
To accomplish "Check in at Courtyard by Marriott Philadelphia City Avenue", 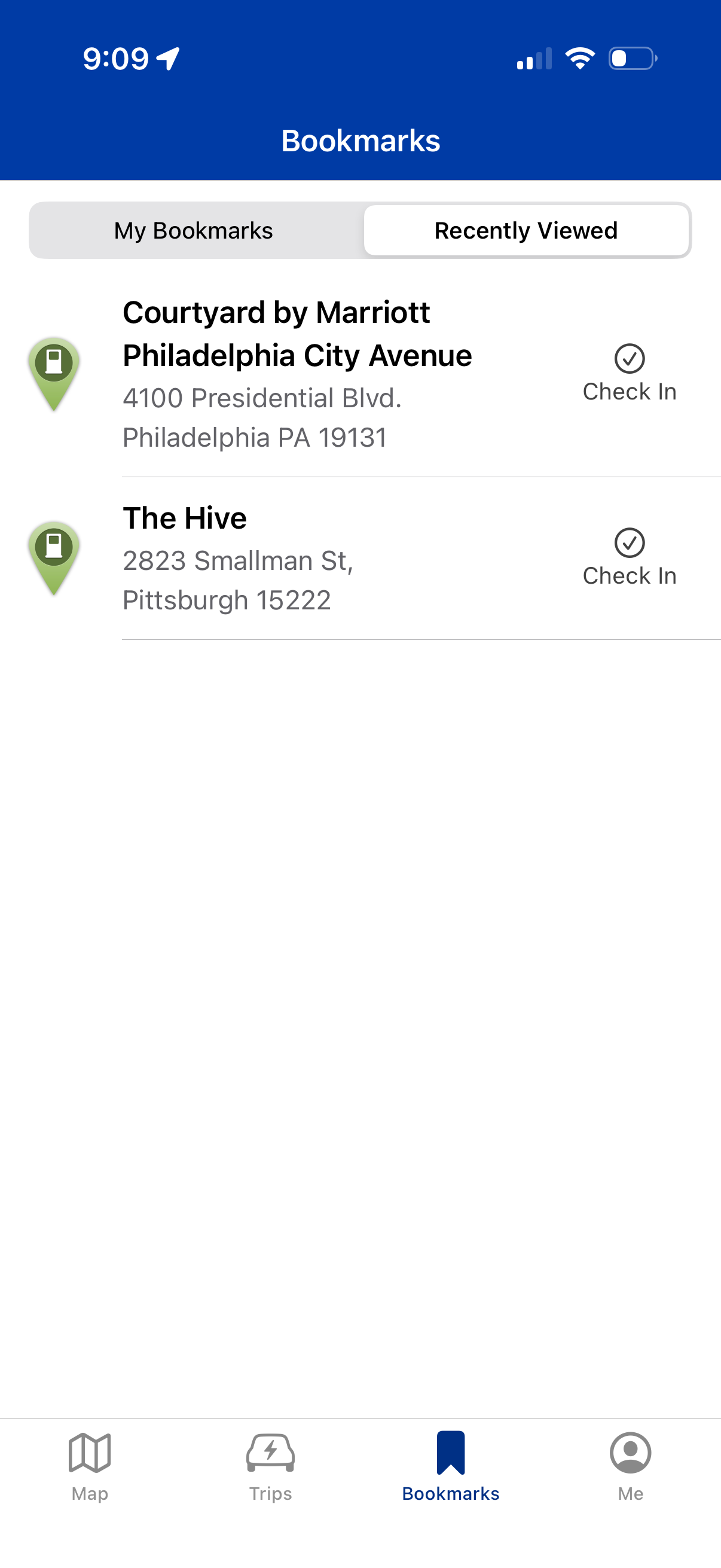I will [x=630, y=373].
